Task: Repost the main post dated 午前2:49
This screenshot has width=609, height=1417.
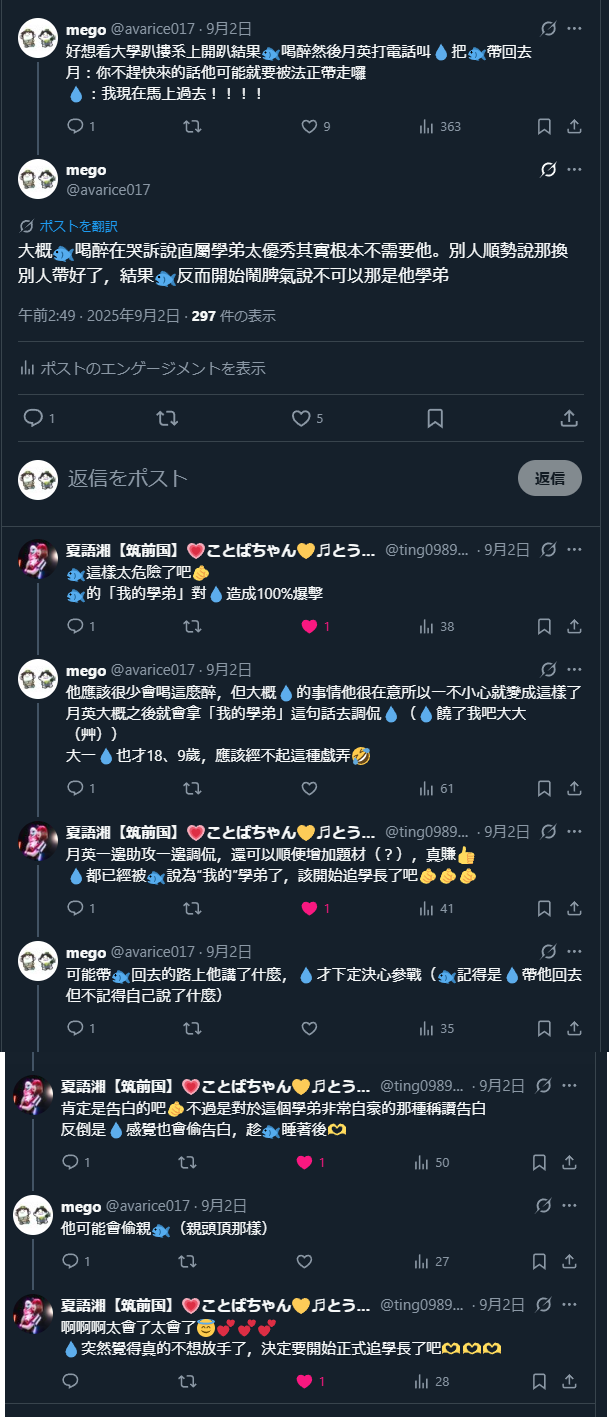Action: (x=167, y=418)
